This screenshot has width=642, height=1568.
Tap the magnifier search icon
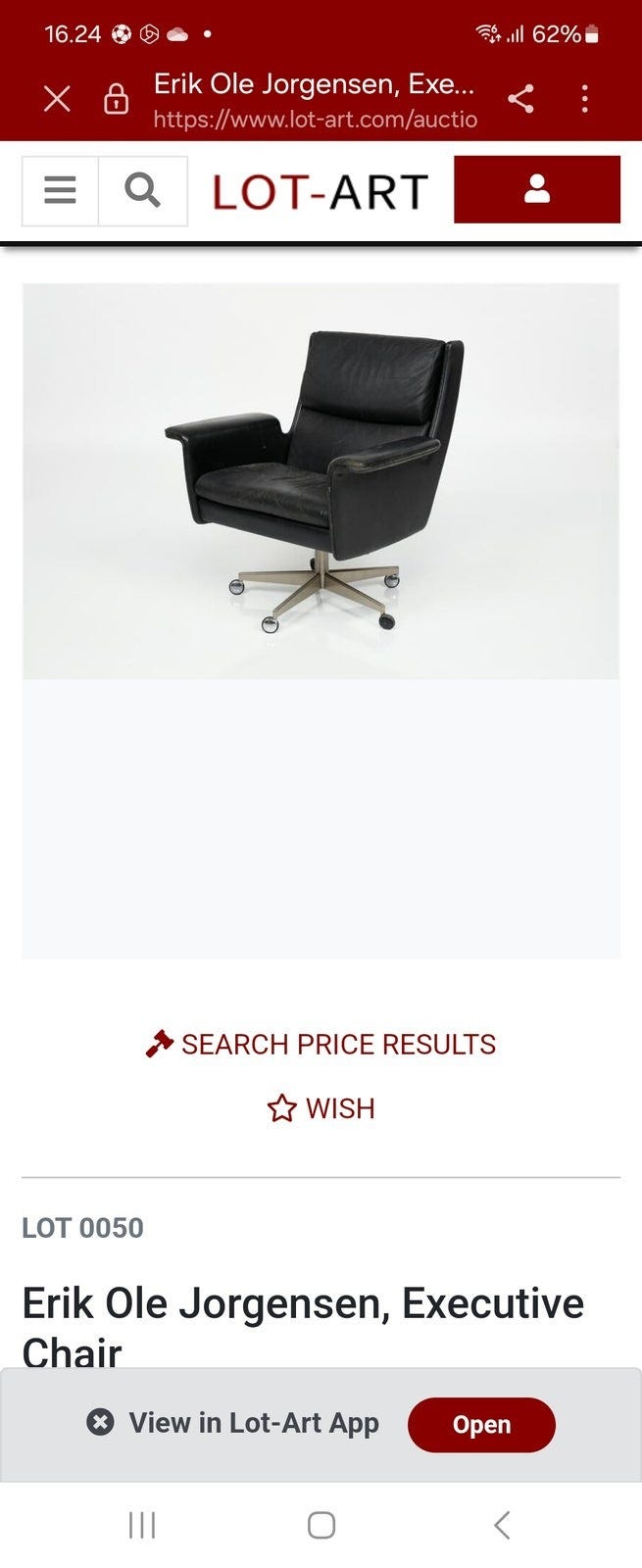click(143, 190)
